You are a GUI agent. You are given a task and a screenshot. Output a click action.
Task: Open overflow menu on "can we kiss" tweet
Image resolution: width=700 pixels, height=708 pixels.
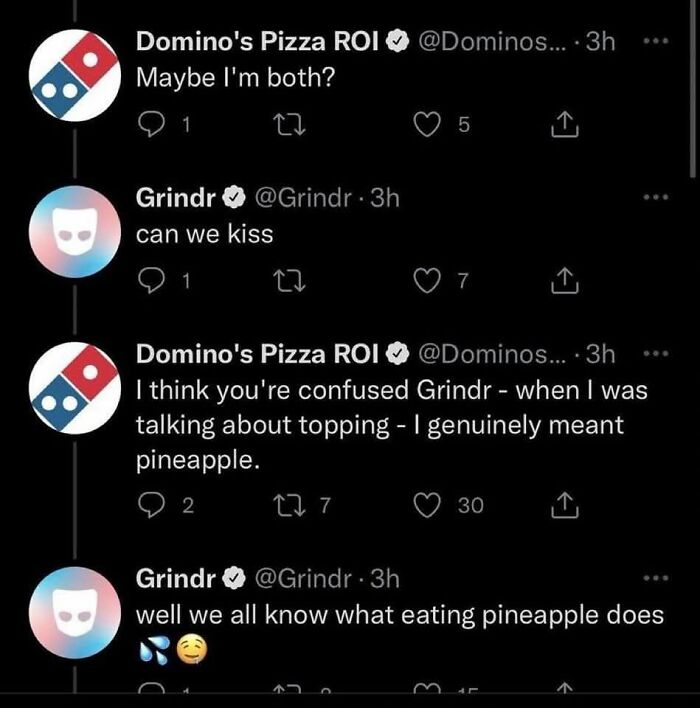654,198
